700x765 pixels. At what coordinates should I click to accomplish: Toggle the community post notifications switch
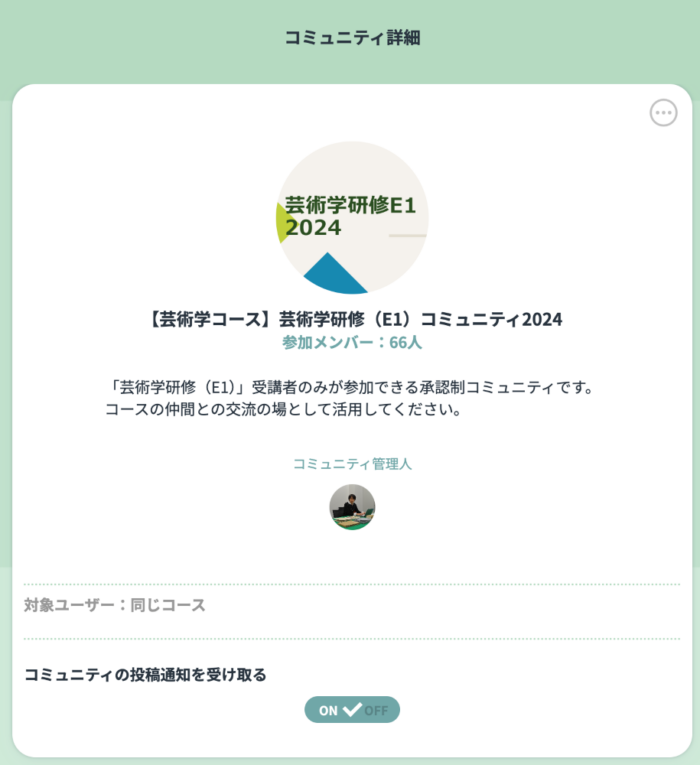[352, 710]
